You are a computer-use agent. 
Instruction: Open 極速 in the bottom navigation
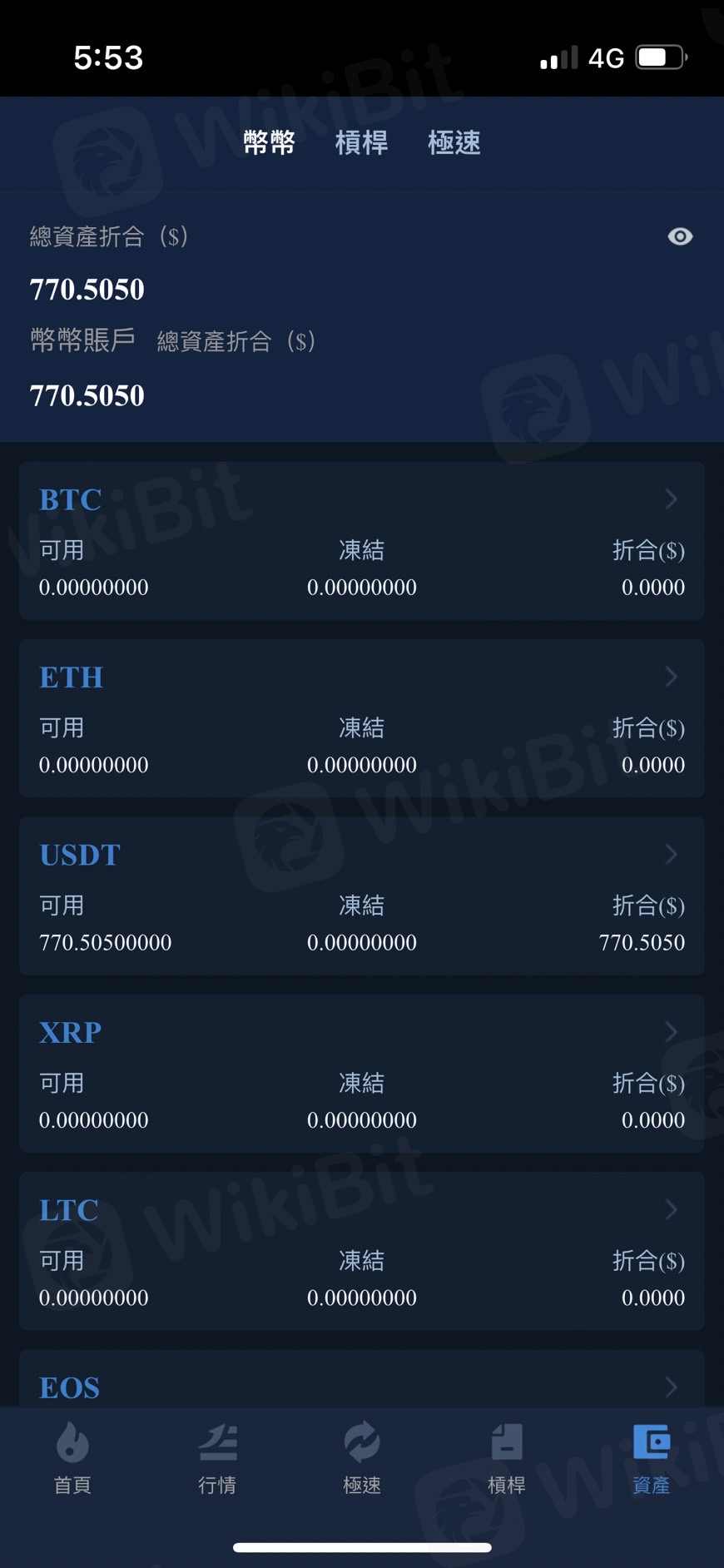(x=362, y=1458)
